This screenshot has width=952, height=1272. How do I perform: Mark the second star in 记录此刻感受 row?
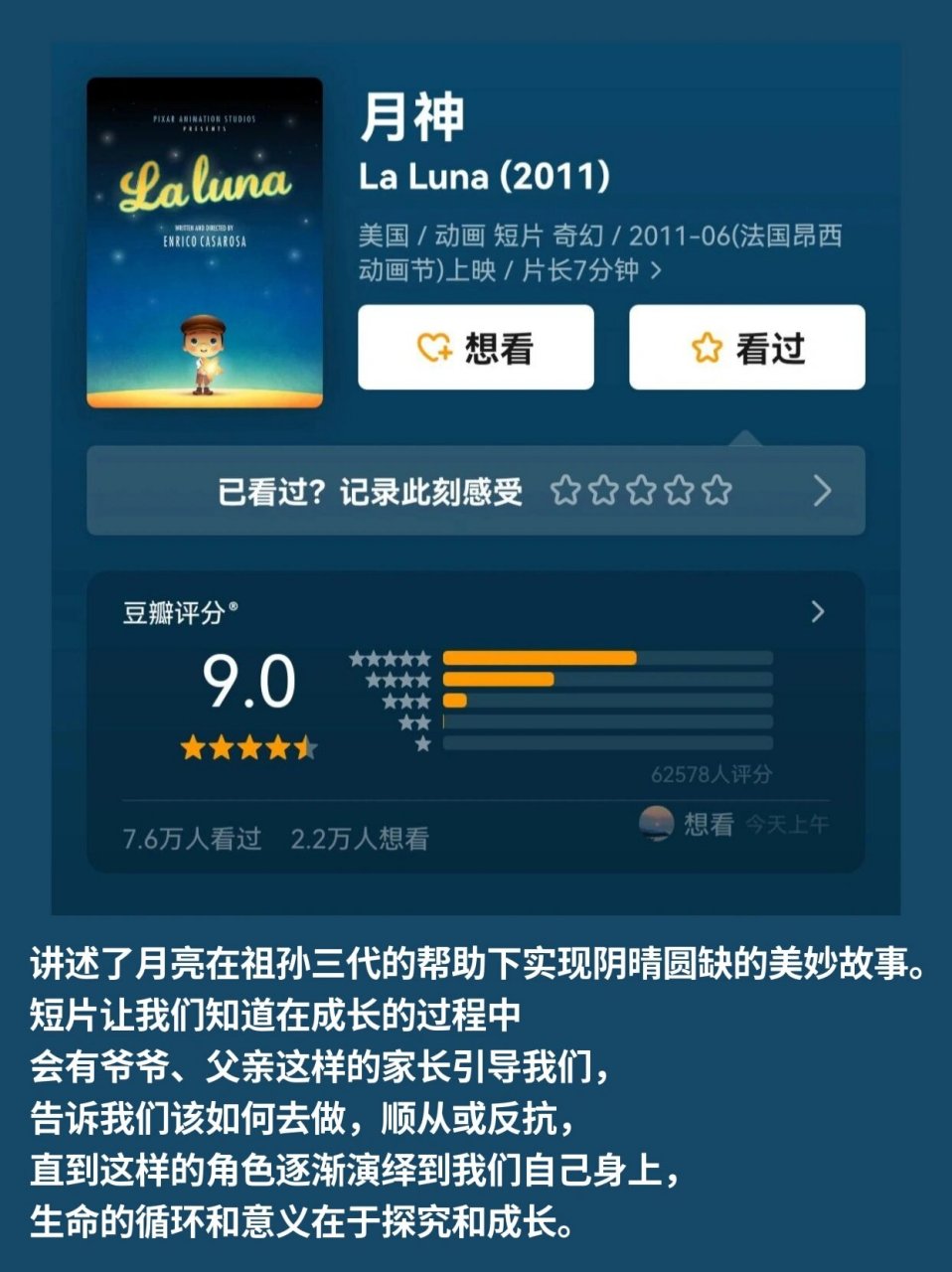point(604,490)
